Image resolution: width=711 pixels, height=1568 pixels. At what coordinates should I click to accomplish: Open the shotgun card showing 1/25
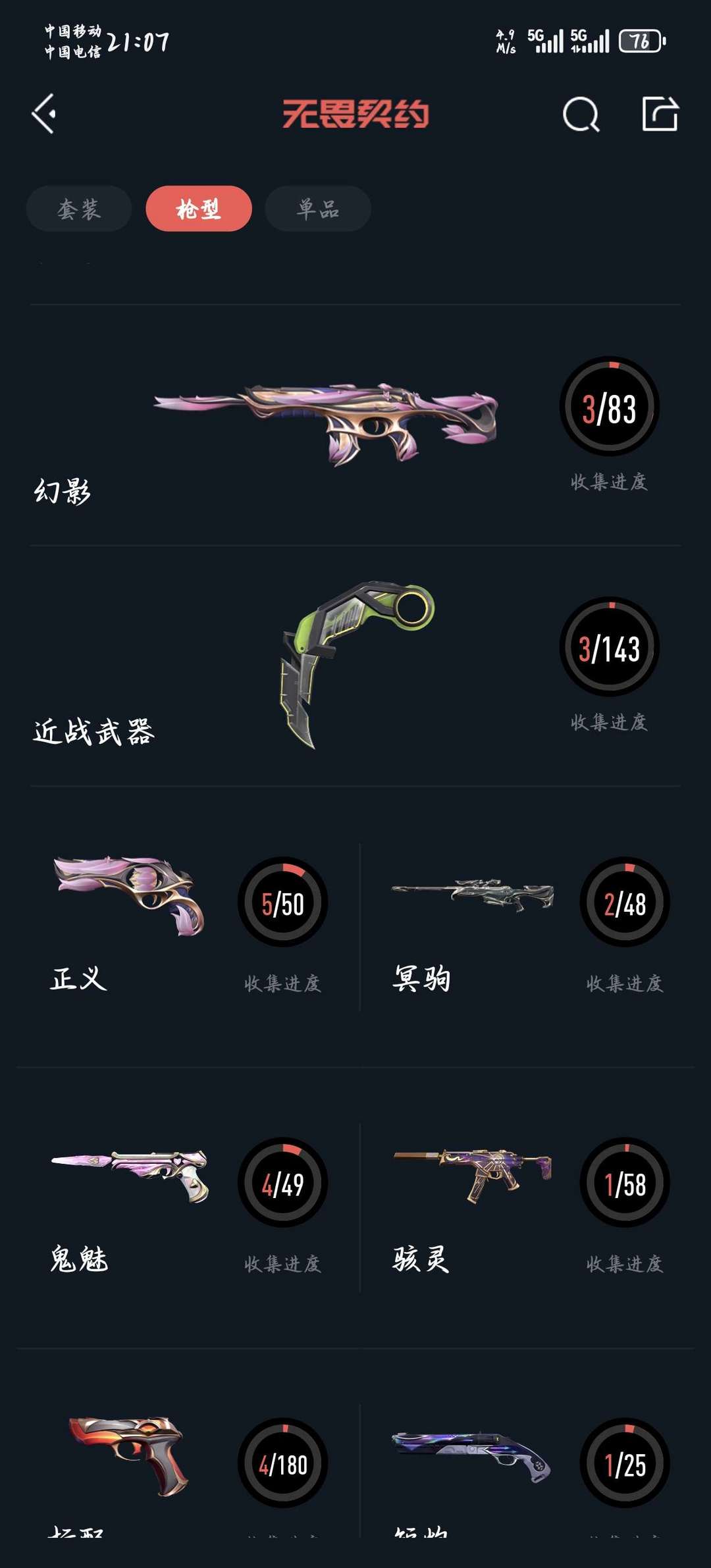click(527, 1471)
